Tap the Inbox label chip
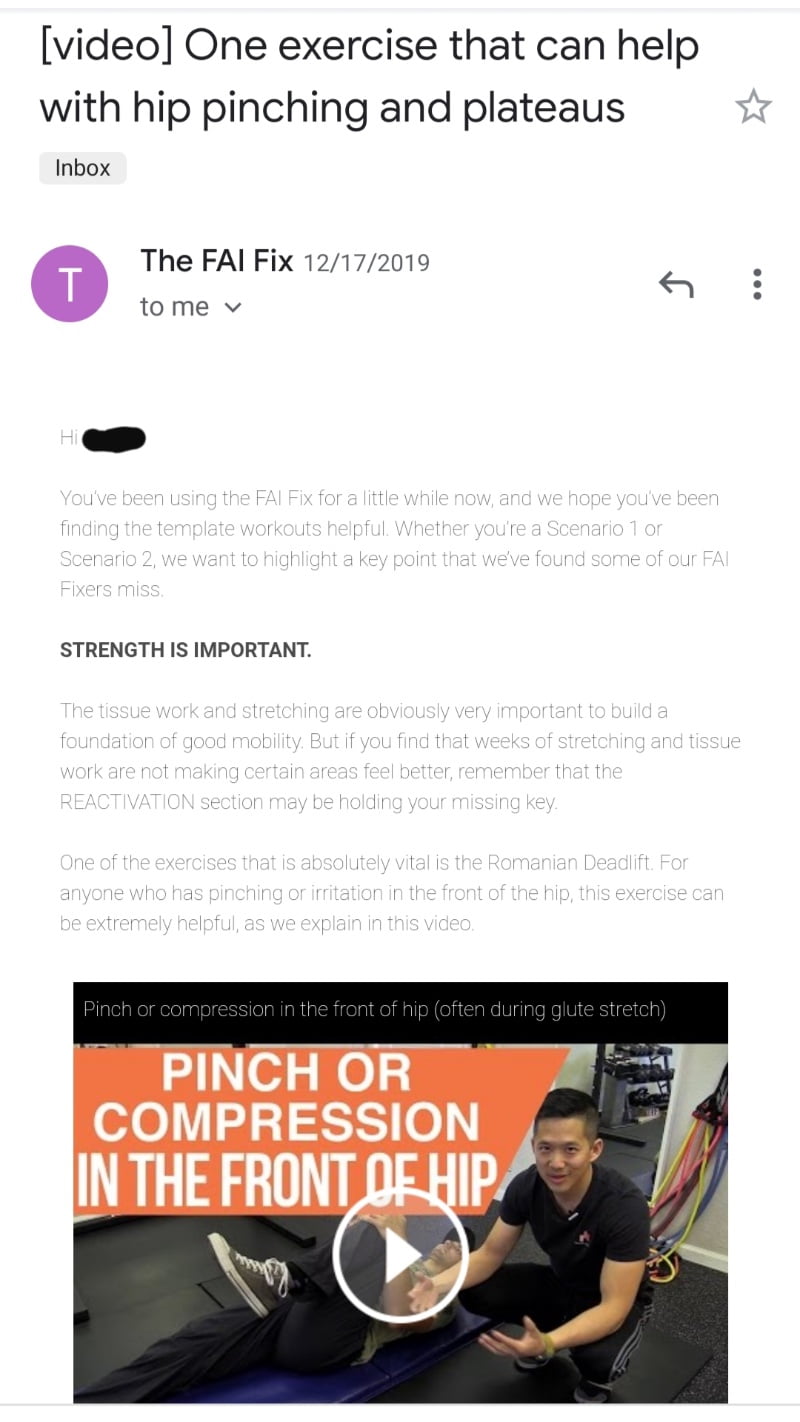The width and height of the screenshot is (800, 1422). 83,168
